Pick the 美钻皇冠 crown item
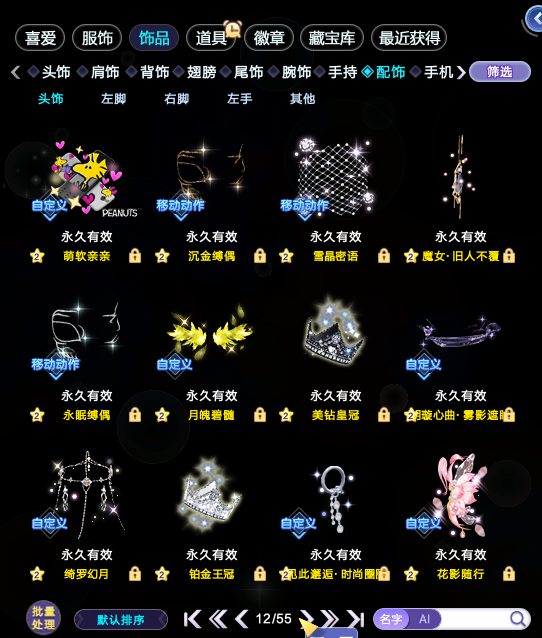This screenshot has width=542, height=638. (x=334, y=332)
